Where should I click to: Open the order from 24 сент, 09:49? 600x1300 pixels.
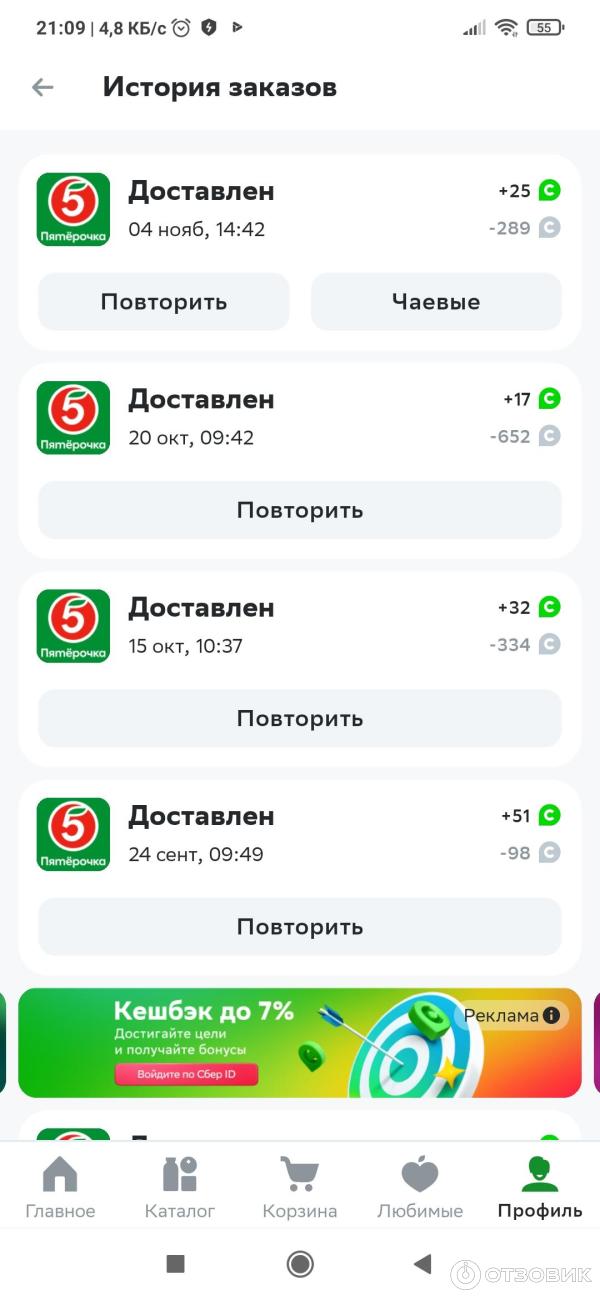[x=300, y=834]
